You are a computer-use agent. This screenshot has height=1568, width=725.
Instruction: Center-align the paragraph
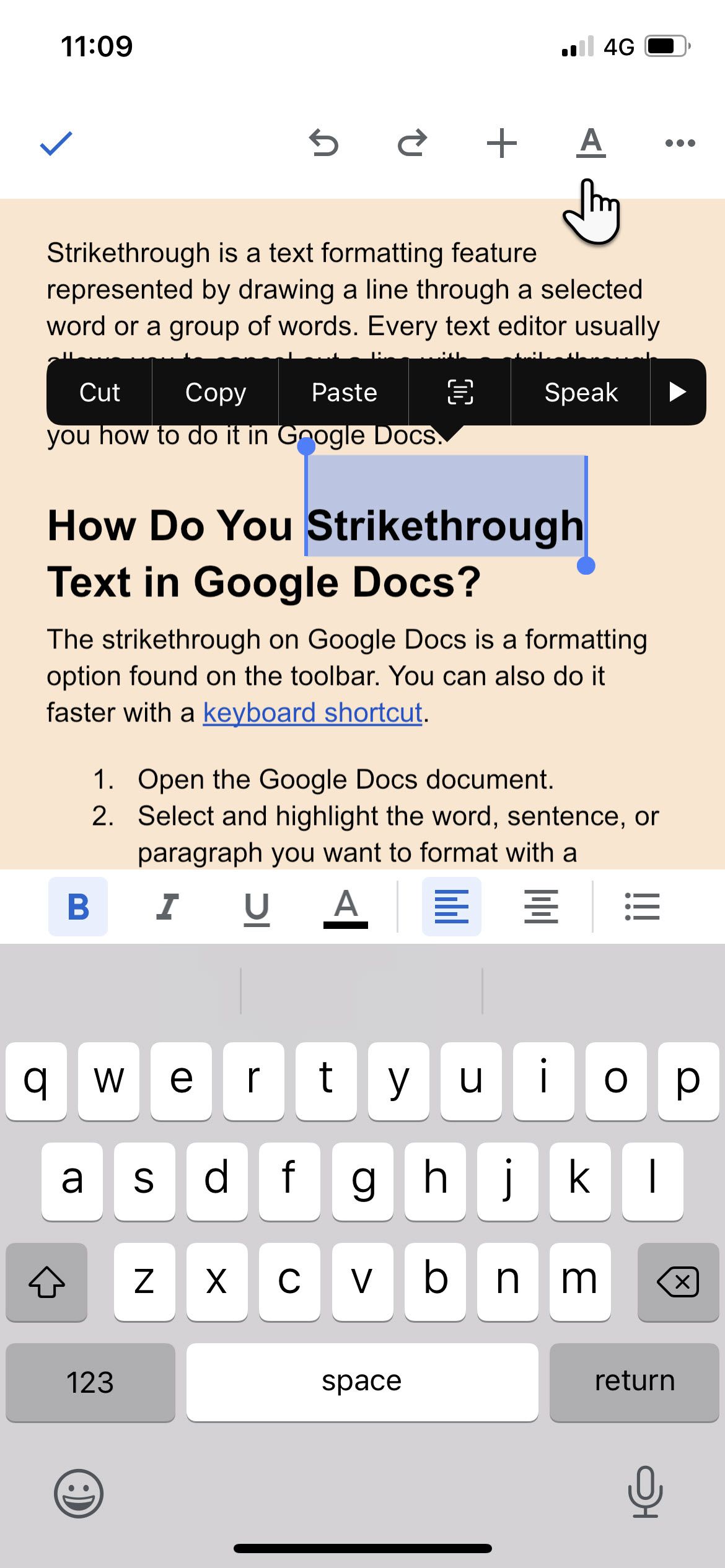pyautogui.click(x=541, y=907)
